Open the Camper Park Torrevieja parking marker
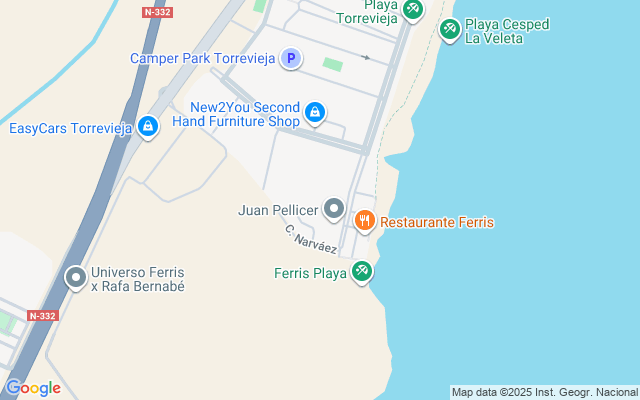This screenshot has height=400, width=640. pyautogui.click(x=290, y=59)
